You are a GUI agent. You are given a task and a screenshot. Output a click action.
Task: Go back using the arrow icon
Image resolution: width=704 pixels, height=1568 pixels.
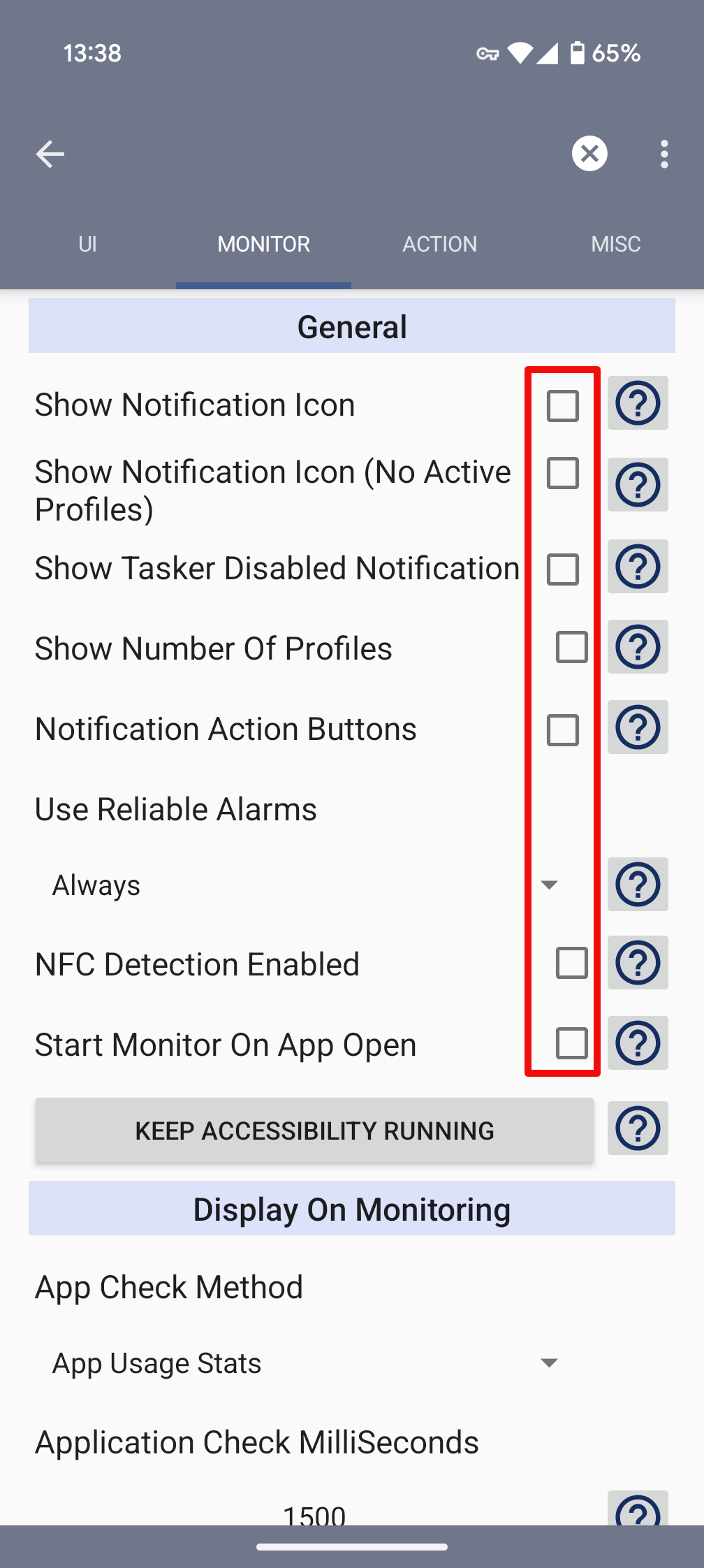click(x=50, y=154)
